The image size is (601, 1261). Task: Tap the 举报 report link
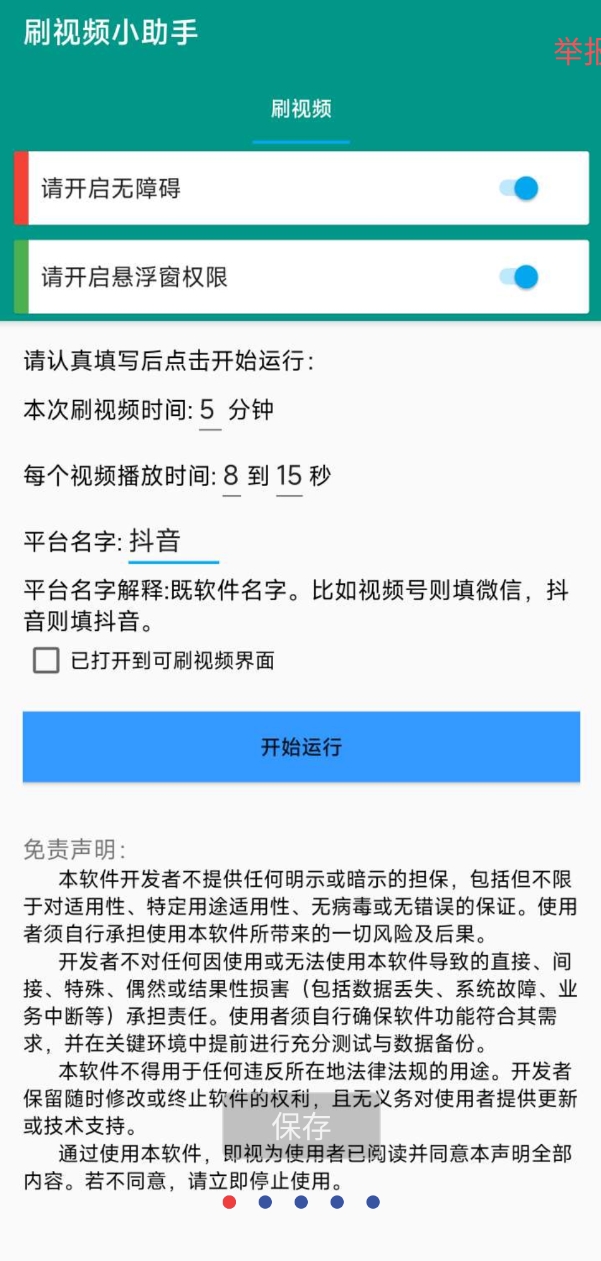[578, 52]
